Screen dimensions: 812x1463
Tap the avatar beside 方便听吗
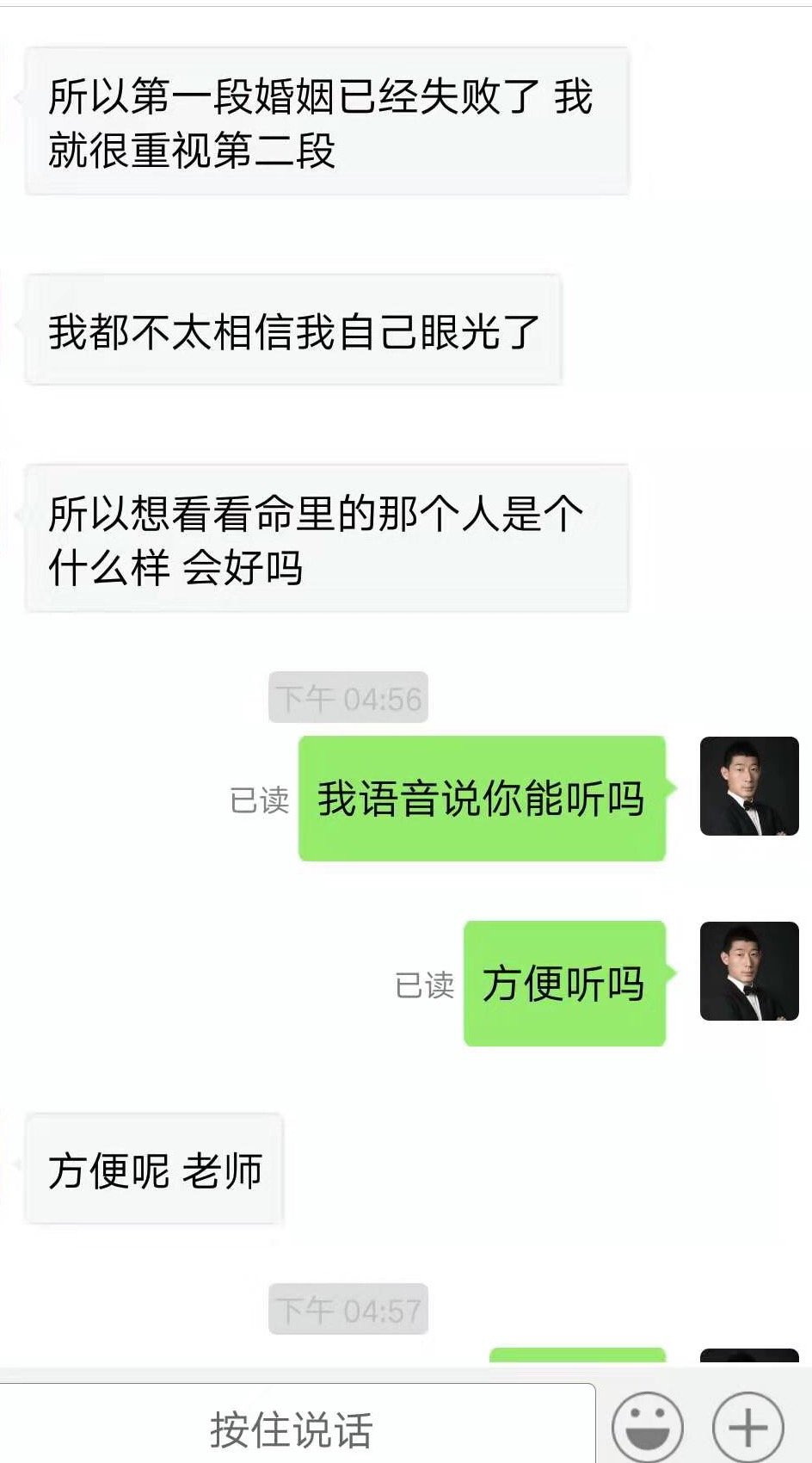tap(749, 971)
